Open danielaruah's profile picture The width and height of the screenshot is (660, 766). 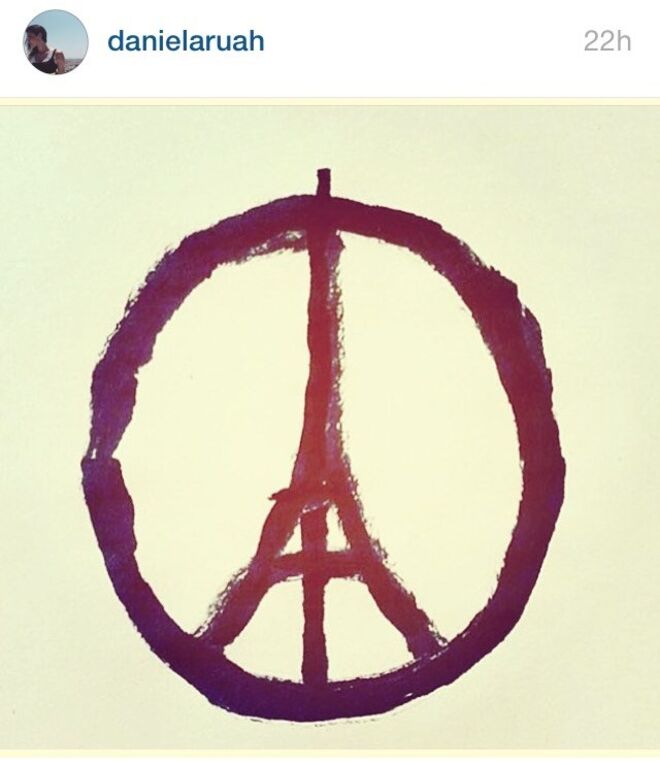[55, 42]
